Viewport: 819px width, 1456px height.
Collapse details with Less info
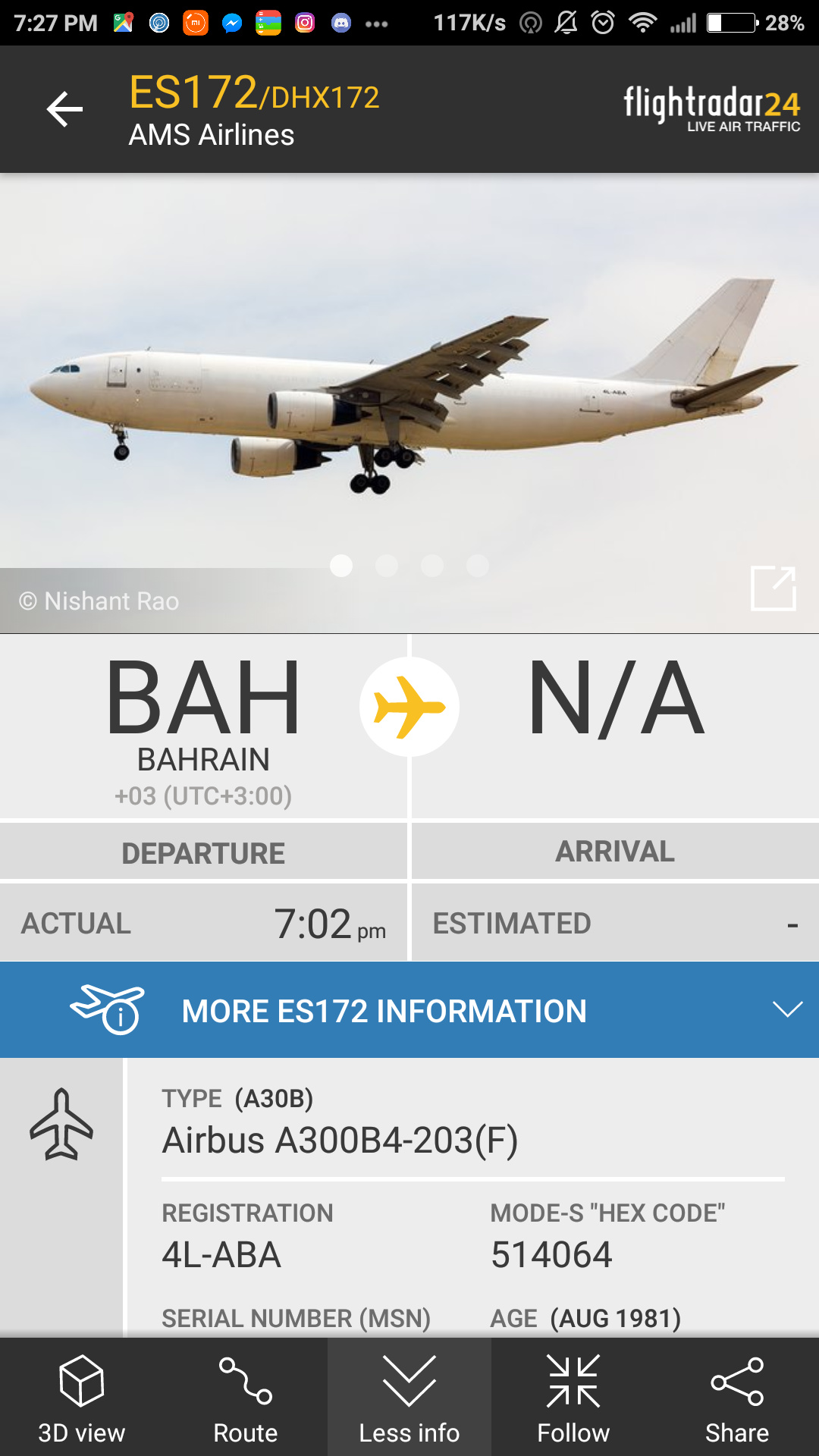(x=409, y=1398)
